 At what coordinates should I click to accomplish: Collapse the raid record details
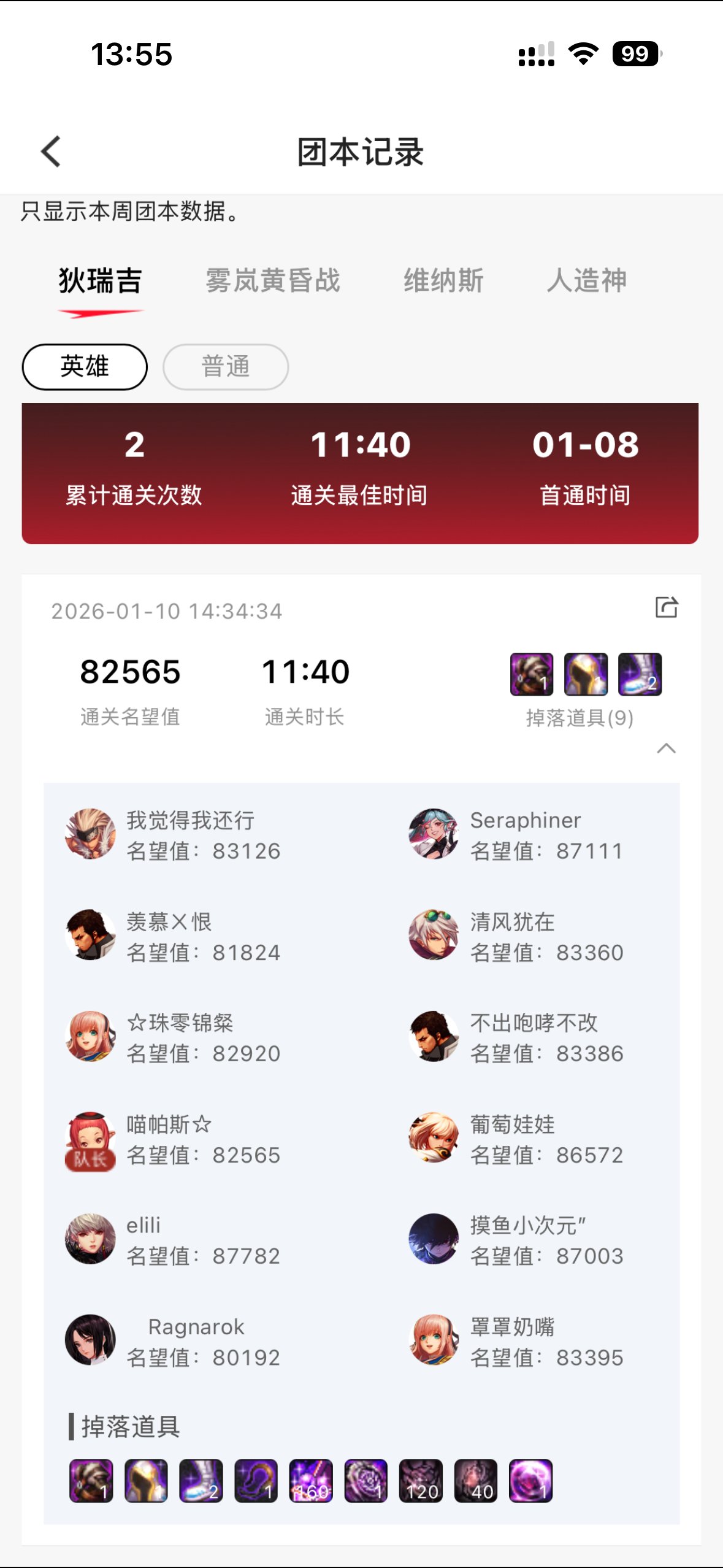click(x=666, y=748)
